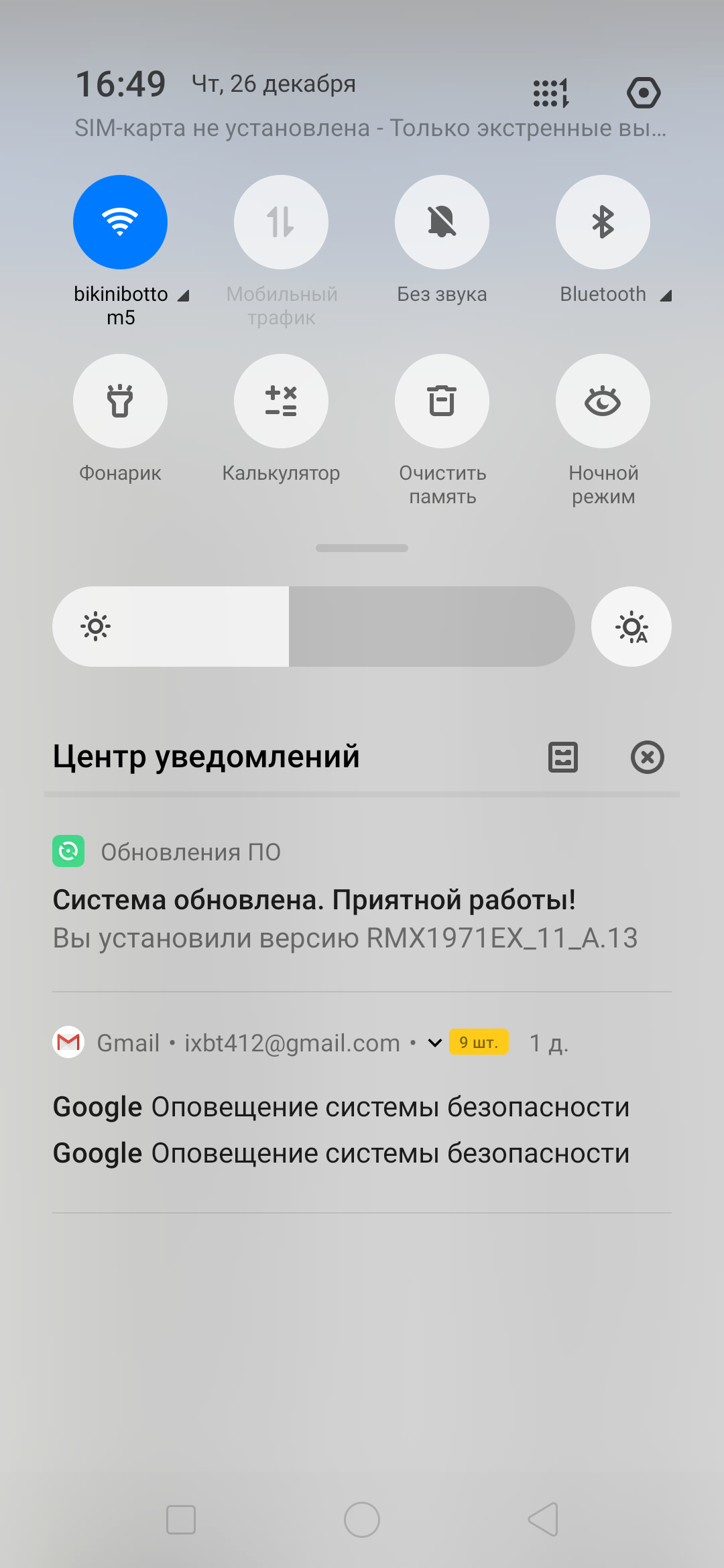Clear all notifications with the X icon
This screenshot has height=1568, width=724.
[x=648, y=757]
